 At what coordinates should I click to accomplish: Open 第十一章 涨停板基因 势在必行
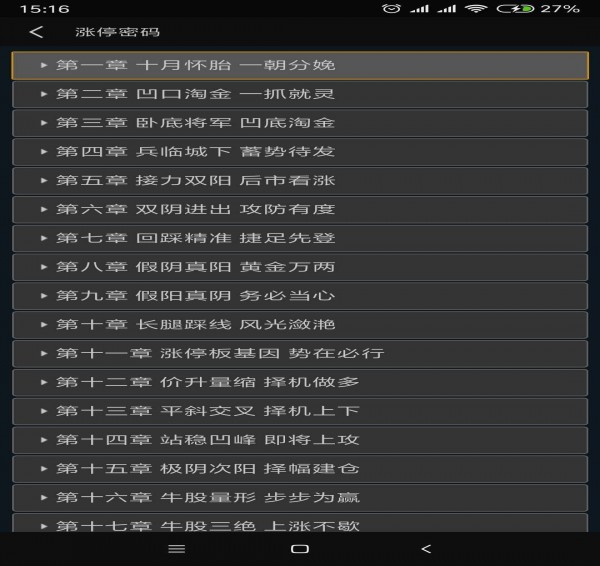tap(300, 354)
